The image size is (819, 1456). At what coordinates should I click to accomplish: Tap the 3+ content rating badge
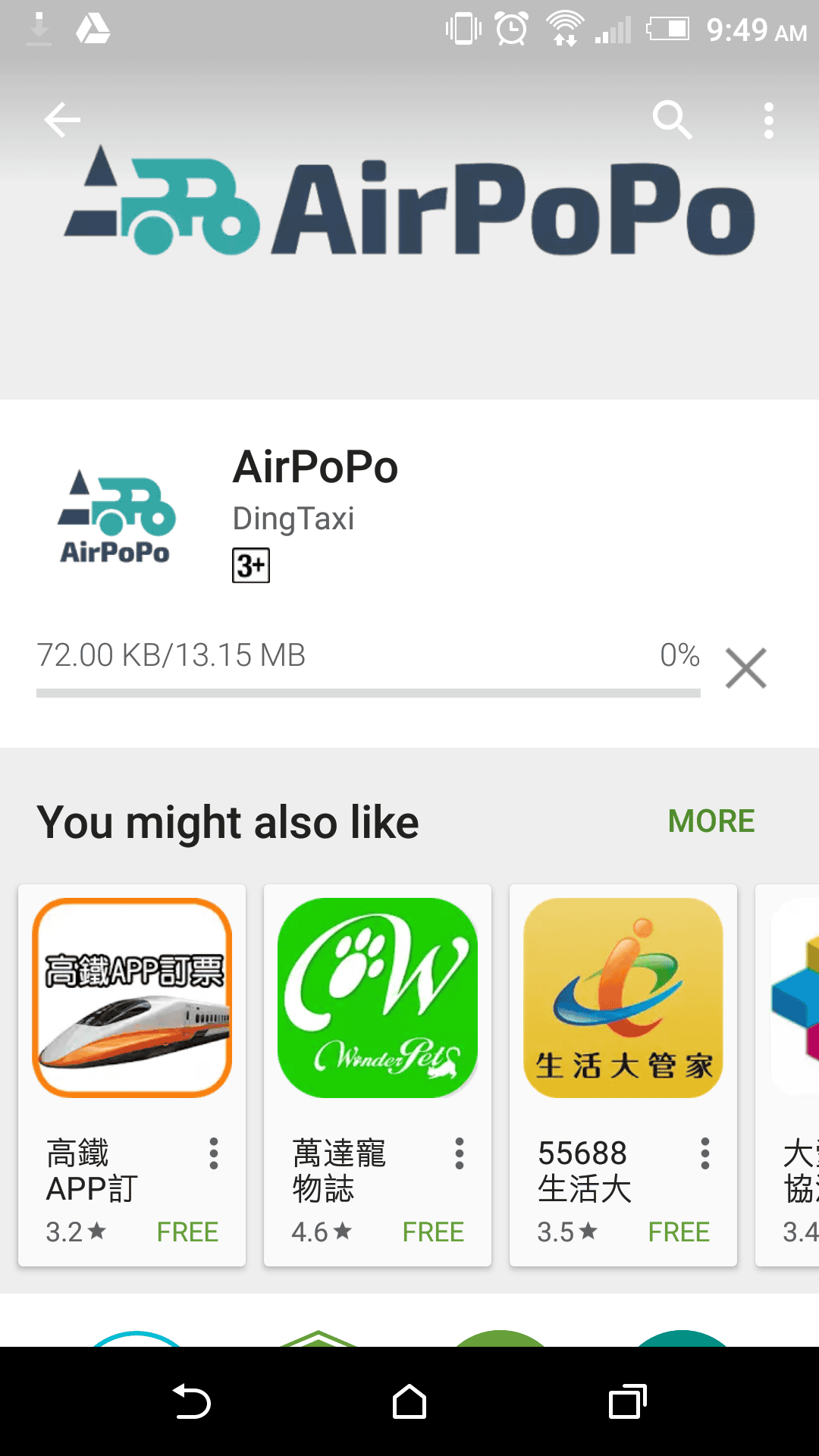click(250, 565)
